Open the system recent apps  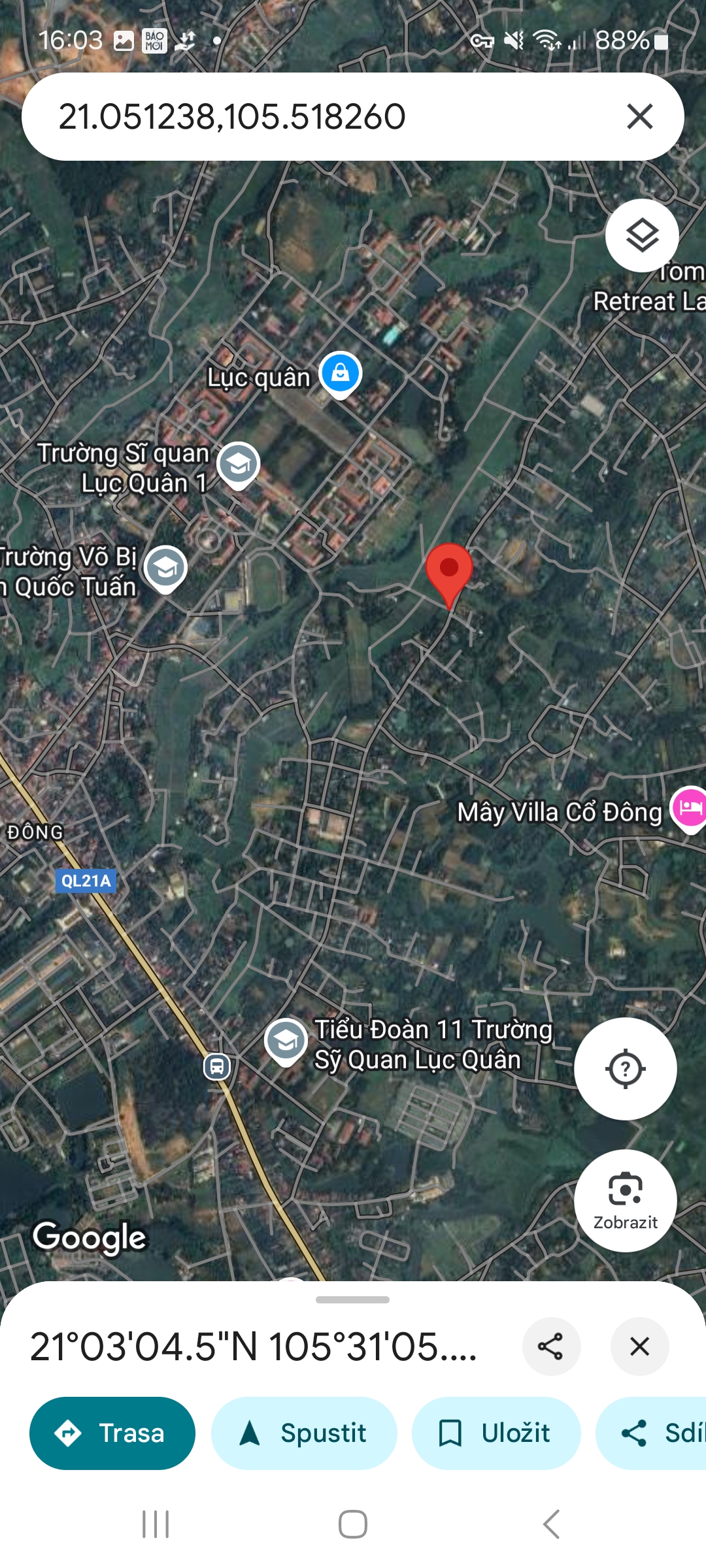click(x=156, y=1524)
